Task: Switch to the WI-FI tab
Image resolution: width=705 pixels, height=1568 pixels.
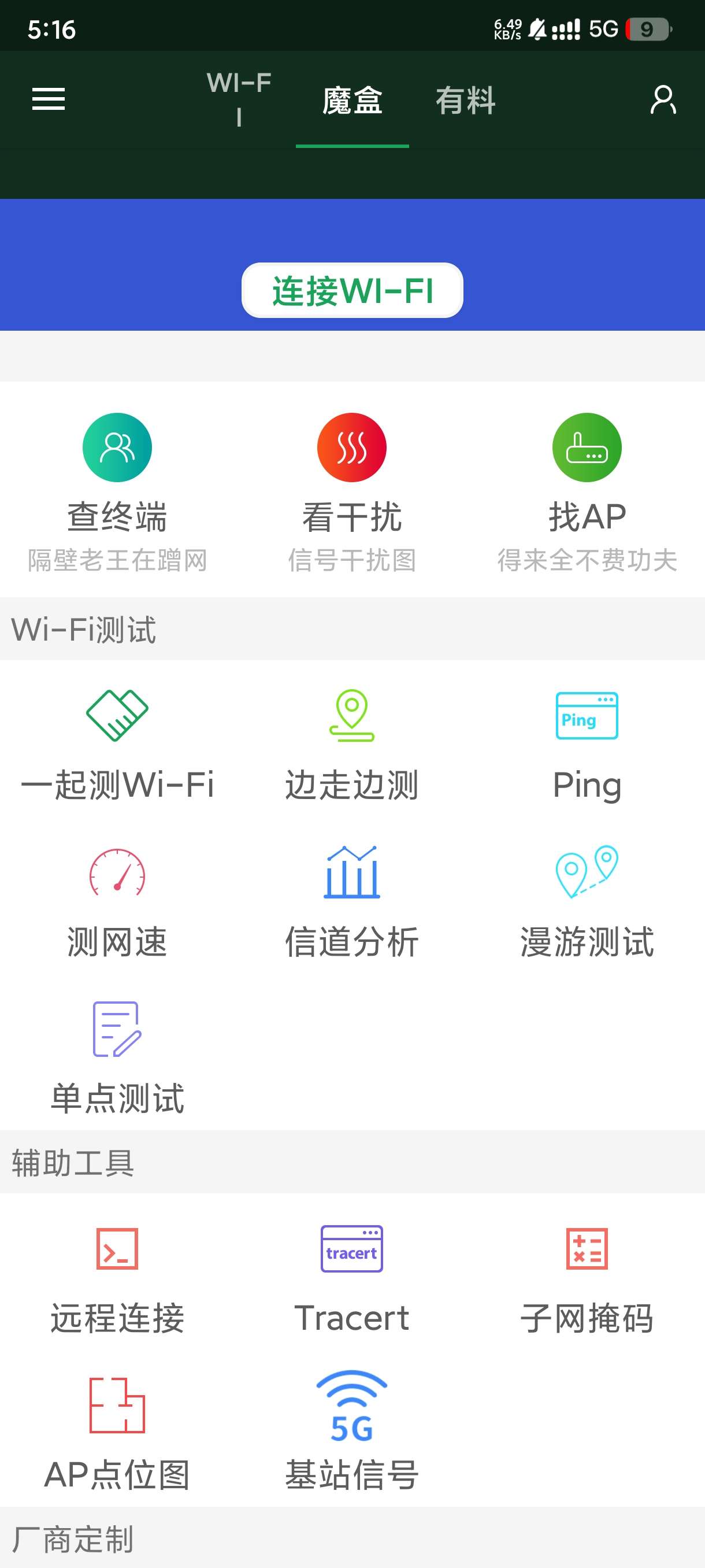Action: coord(239,99)
